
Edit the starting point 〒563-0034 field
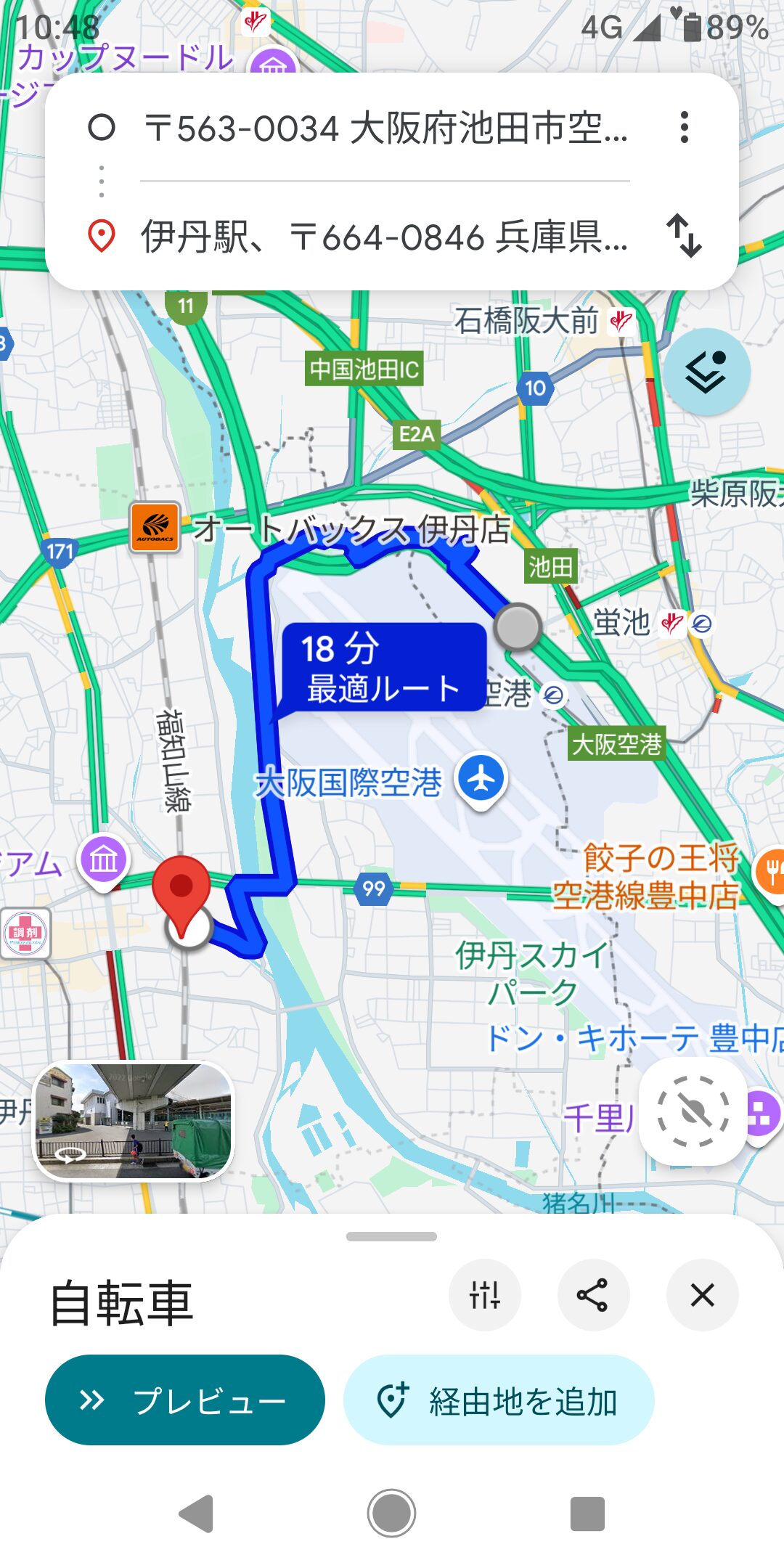pos(385,128)
